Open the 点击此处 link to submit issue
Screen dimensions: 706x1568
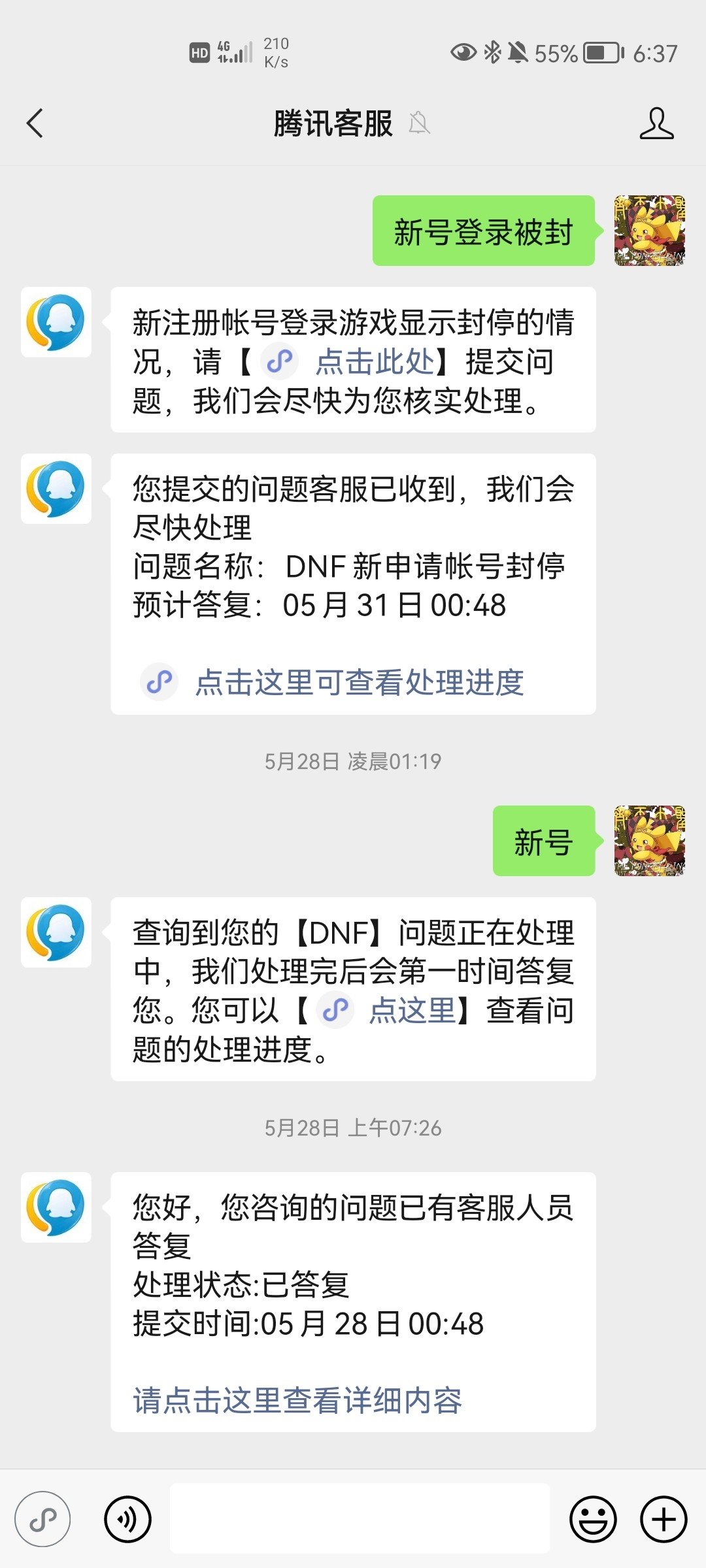(374, 361)
